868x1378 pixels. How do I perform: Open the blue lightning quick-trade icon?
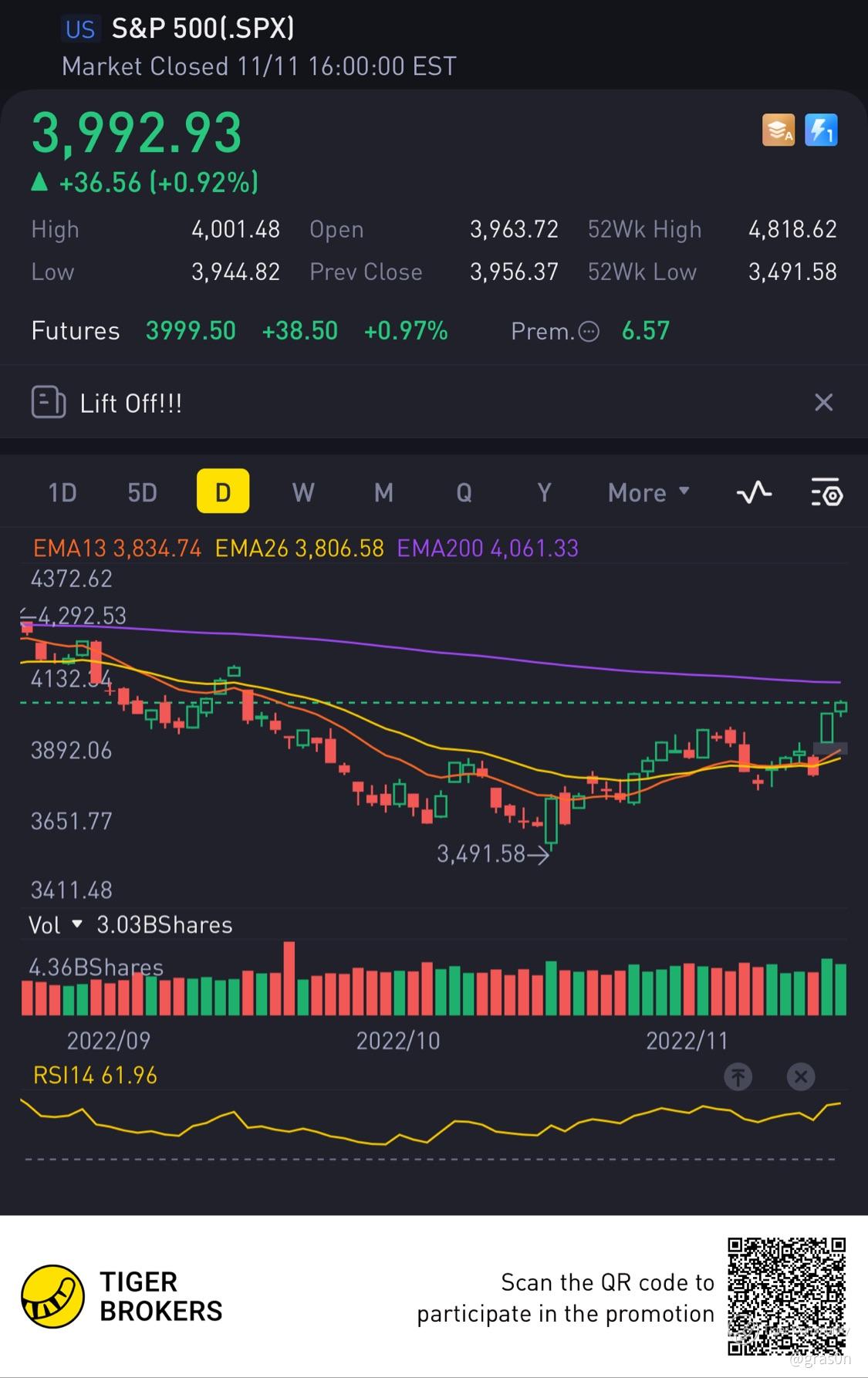821,130
